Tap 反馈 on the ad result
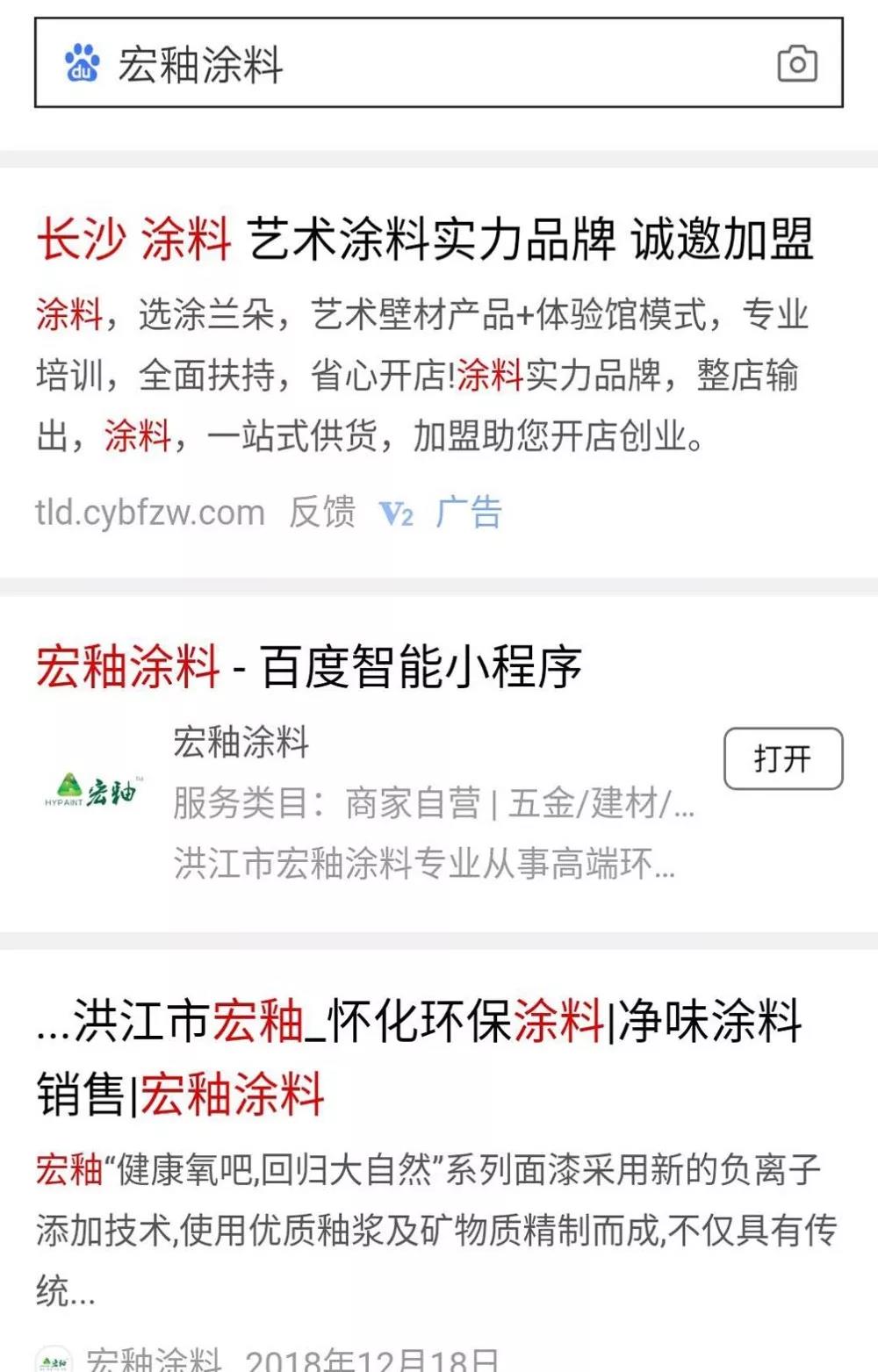This screenshot has width=878, height=1372. point(322,512)
